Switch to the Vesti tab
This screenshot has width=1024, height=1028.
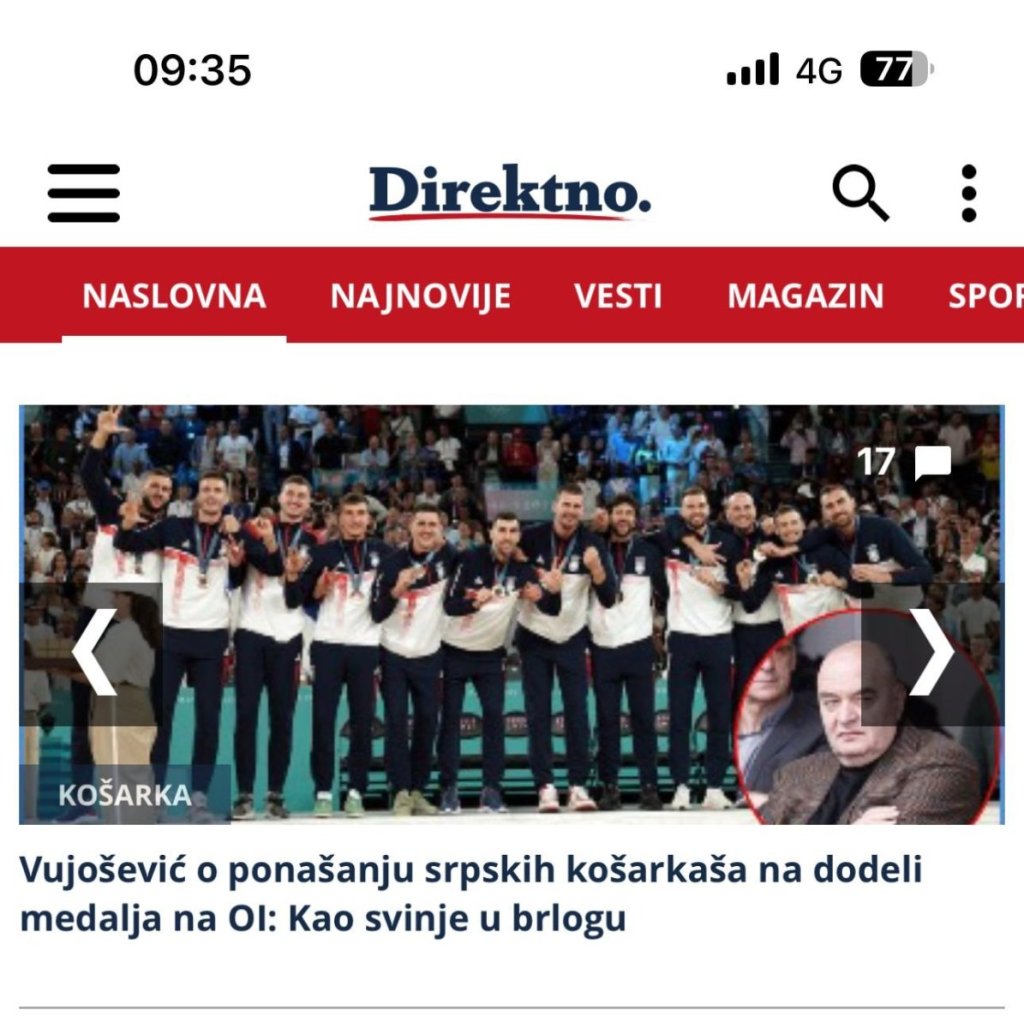(618, 296)
